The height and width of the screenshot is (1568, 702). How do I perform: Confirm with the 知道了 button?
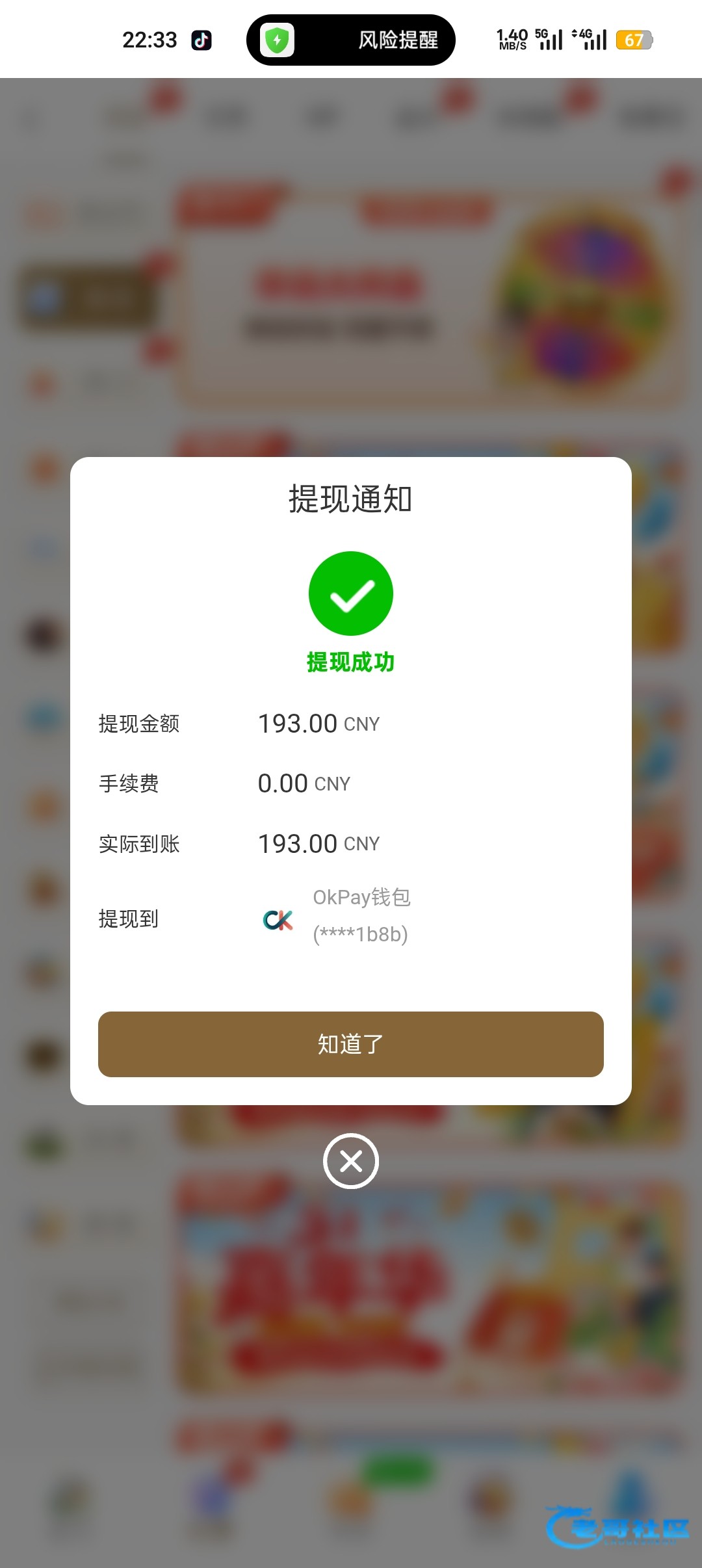(351, 1044)
